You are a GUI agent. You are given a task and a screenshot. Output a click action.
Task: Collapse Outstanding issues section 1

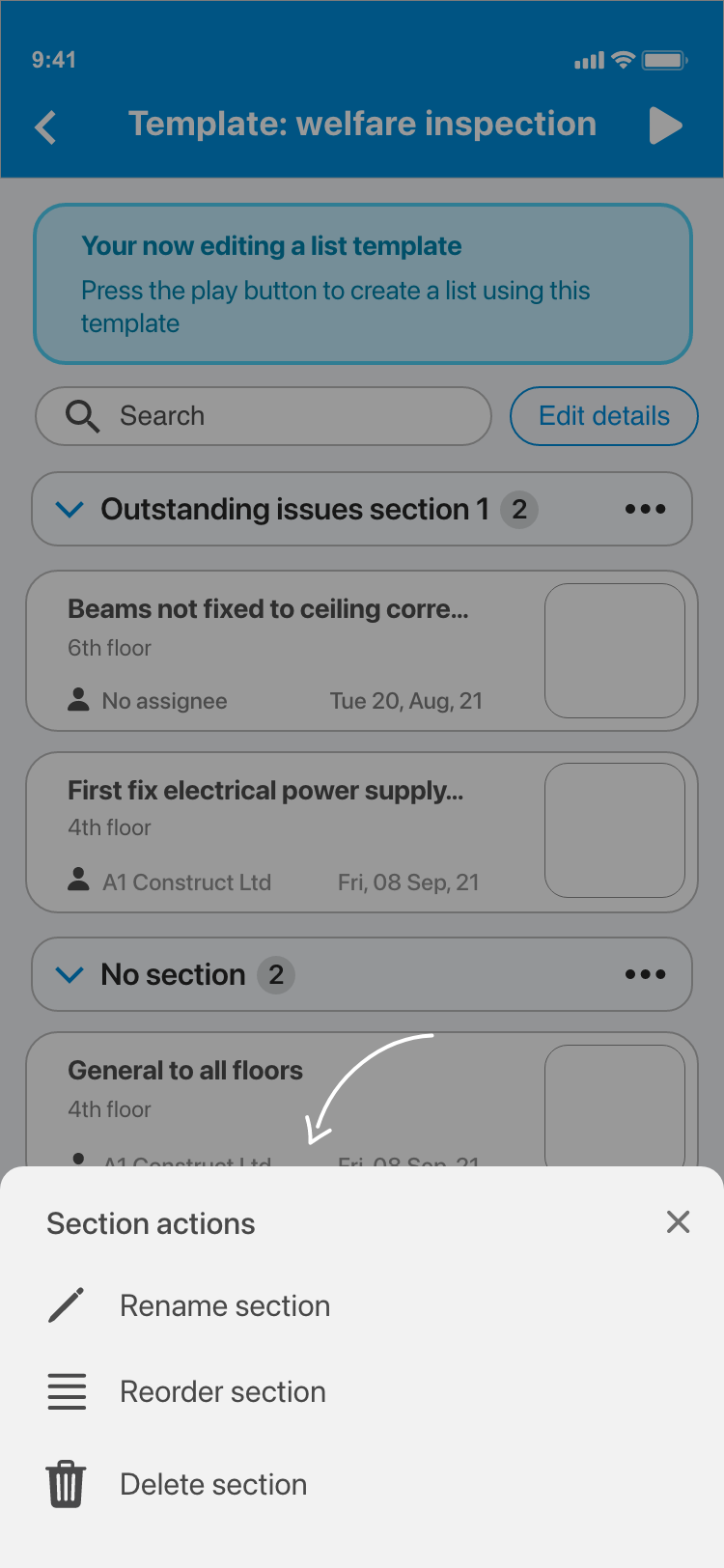(70, 510)
